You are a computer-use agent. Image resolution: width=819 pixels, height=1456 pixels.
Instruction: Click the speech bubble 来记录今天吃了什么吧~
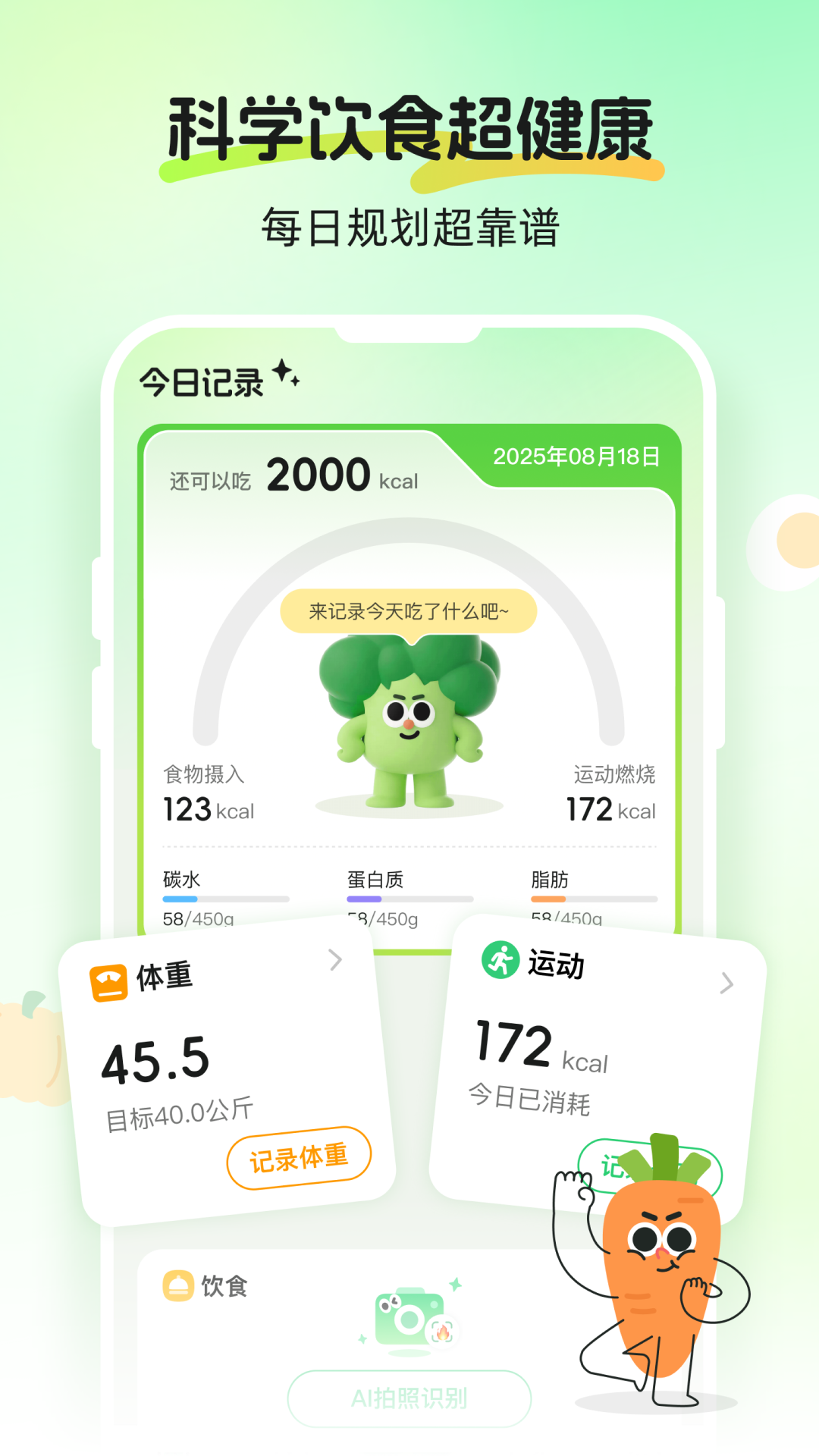coord(409,609)
